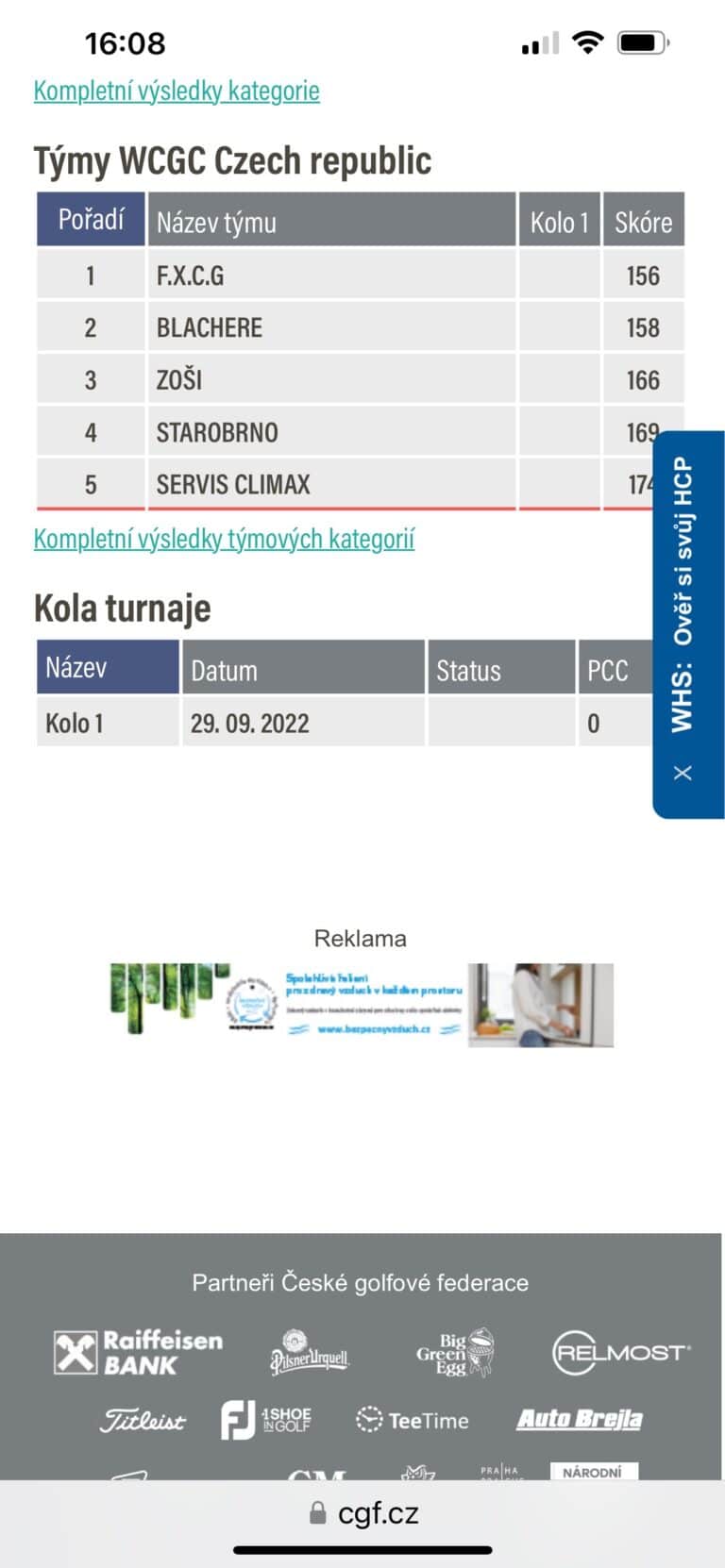Visit the TeeTime partner link
725x1568 pixels.
412,1420
